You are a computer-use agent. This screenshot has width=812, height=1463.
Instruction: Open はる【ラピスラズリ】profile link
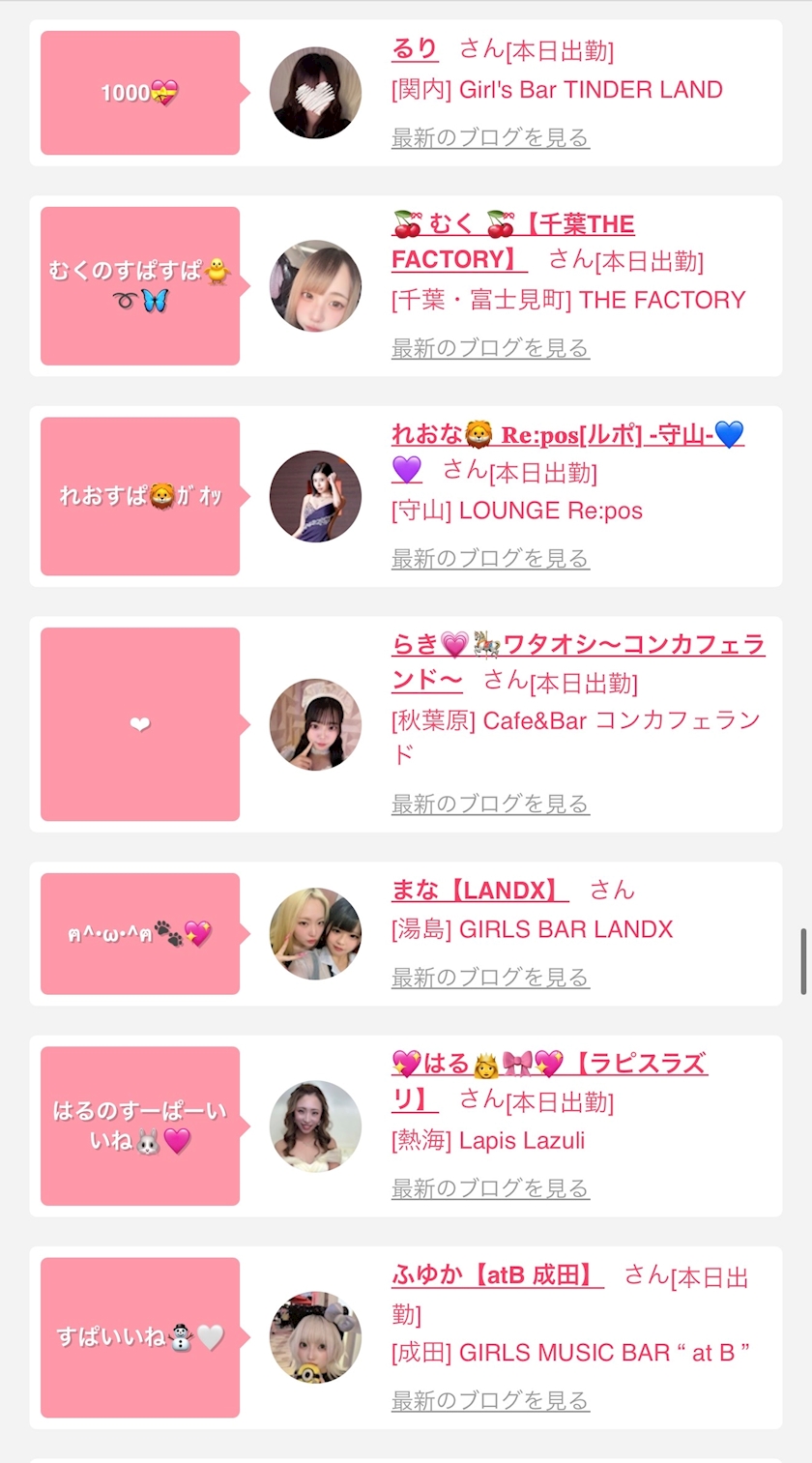549,1082
